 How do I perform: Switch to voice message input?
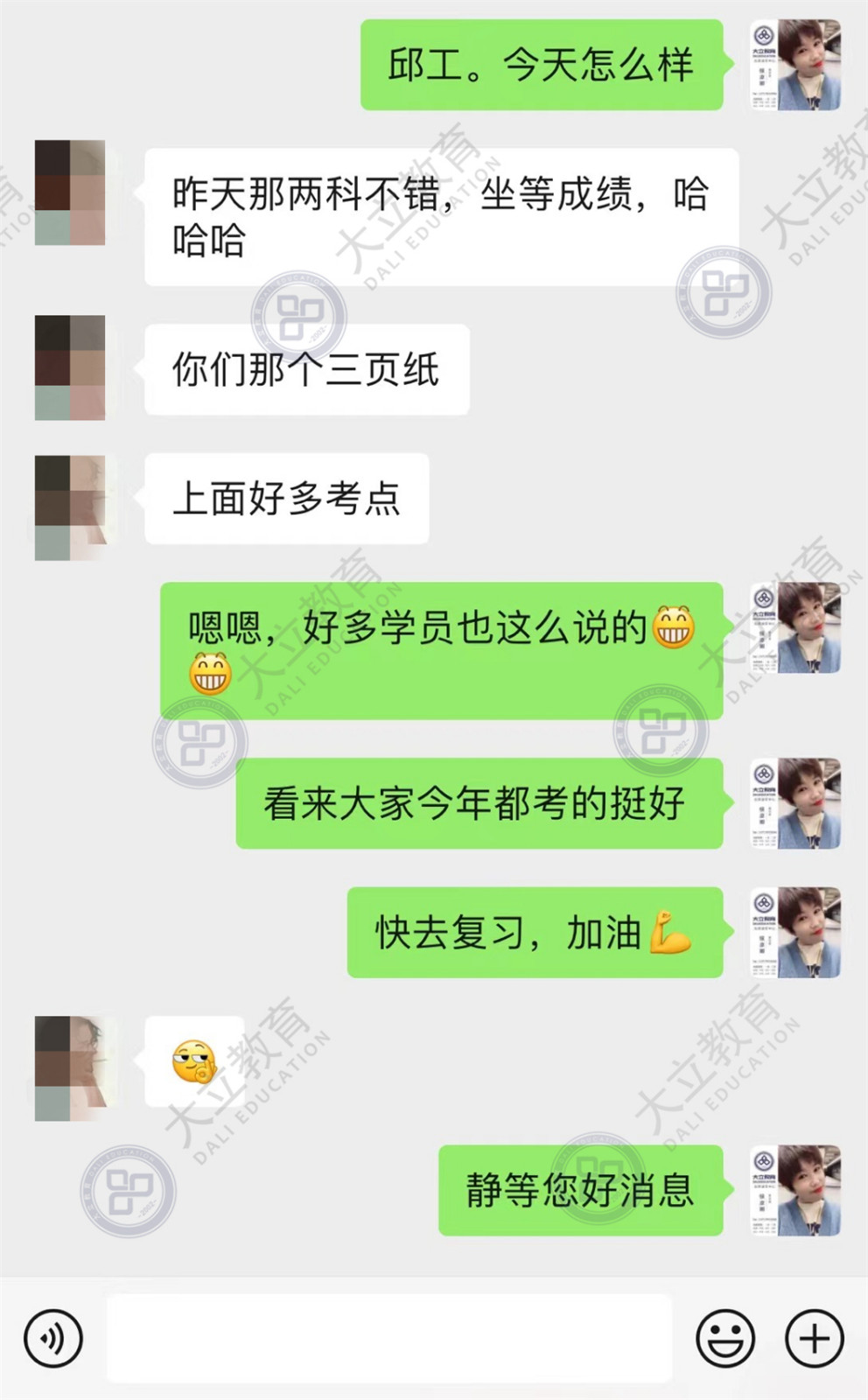pyautogui.click(x=52, y=1338)
